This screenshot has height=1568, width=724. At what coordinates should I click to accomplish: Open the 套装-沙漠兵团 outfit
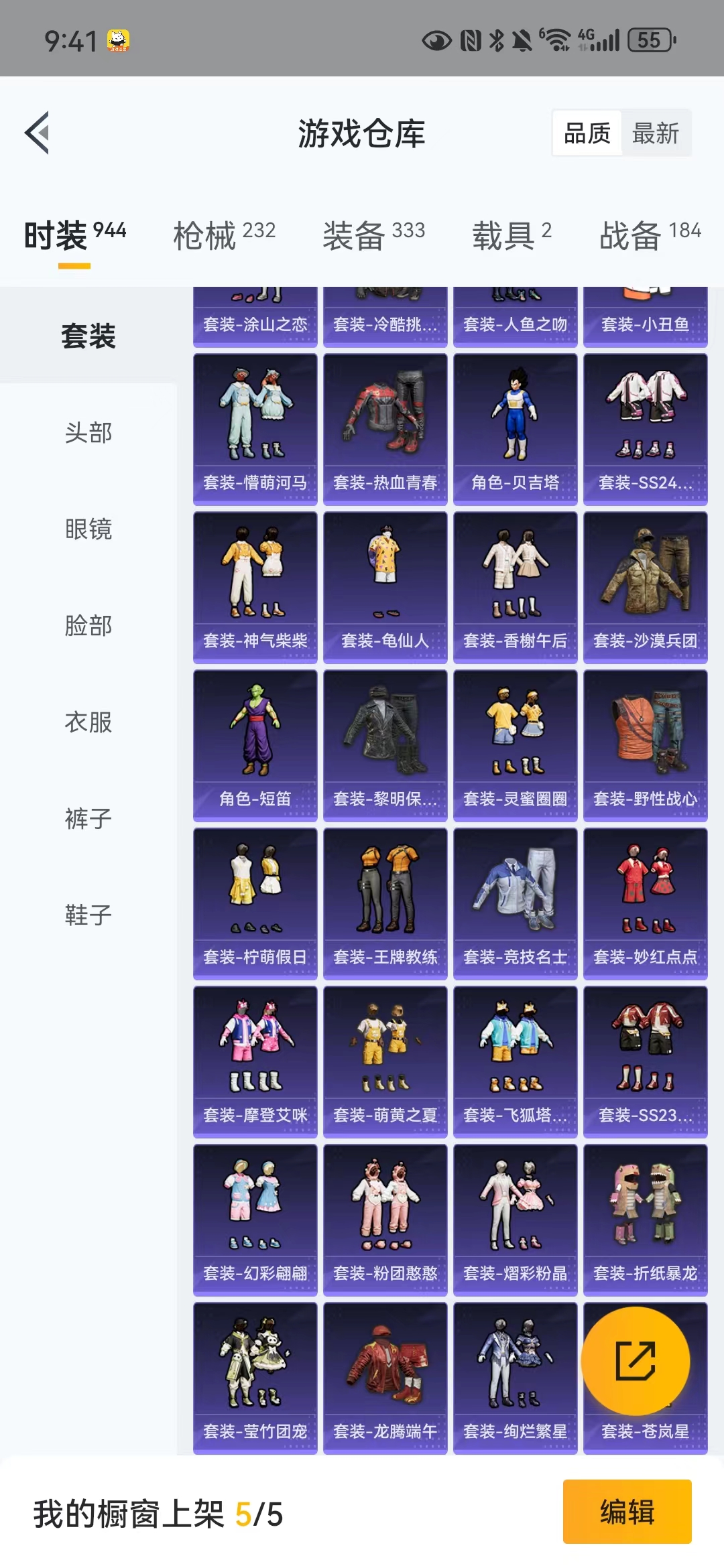click(x=646, y=588)
